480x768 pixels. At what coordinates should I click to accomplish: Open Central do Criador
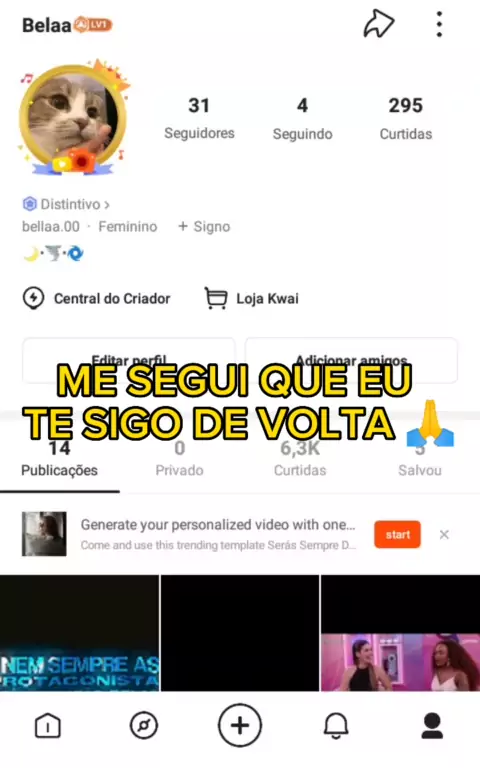pos(96,298)
